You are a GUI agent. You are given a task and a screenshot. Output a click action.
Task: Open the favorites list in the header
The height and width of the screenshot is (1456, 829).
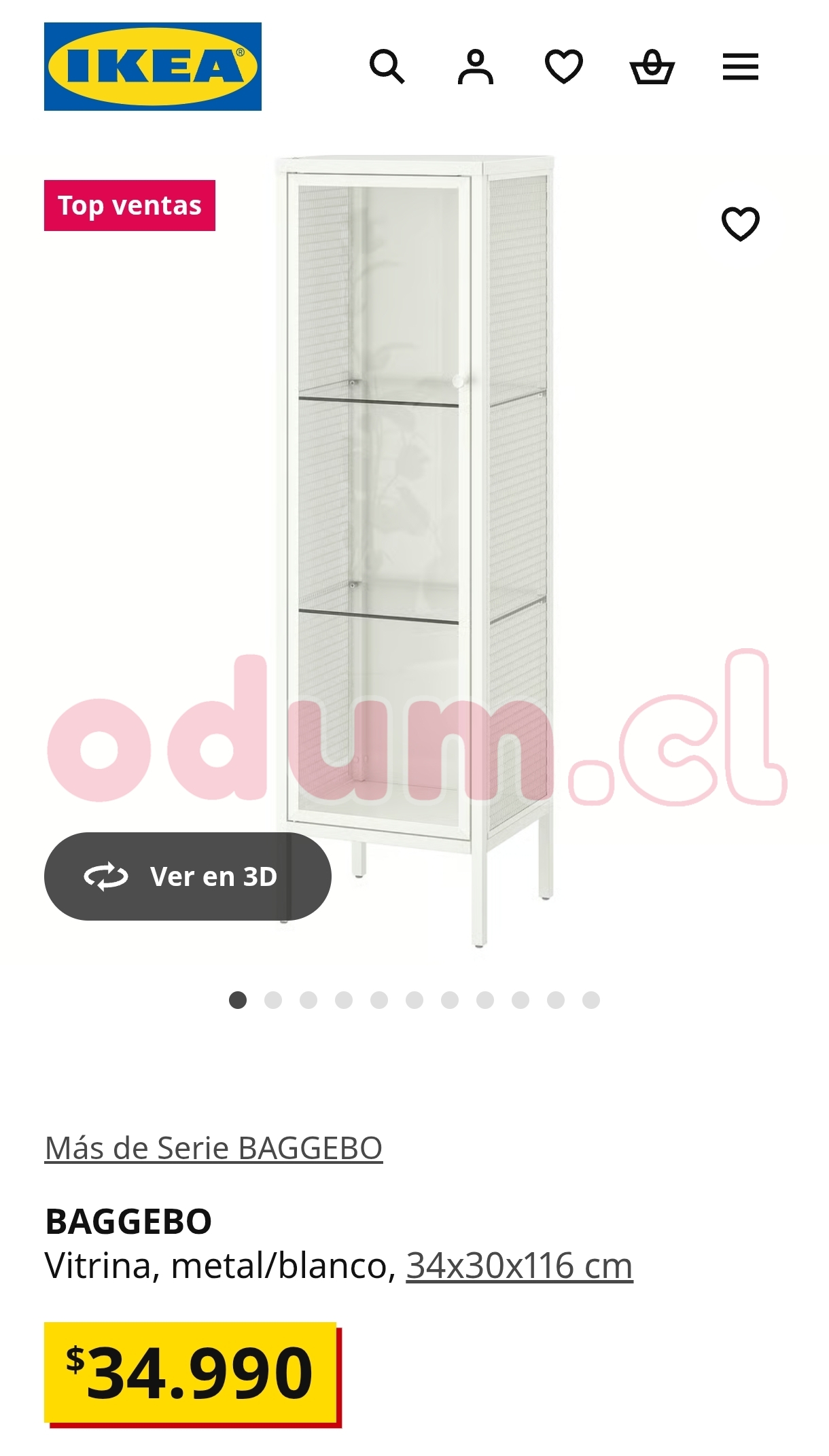coord(563,67)
